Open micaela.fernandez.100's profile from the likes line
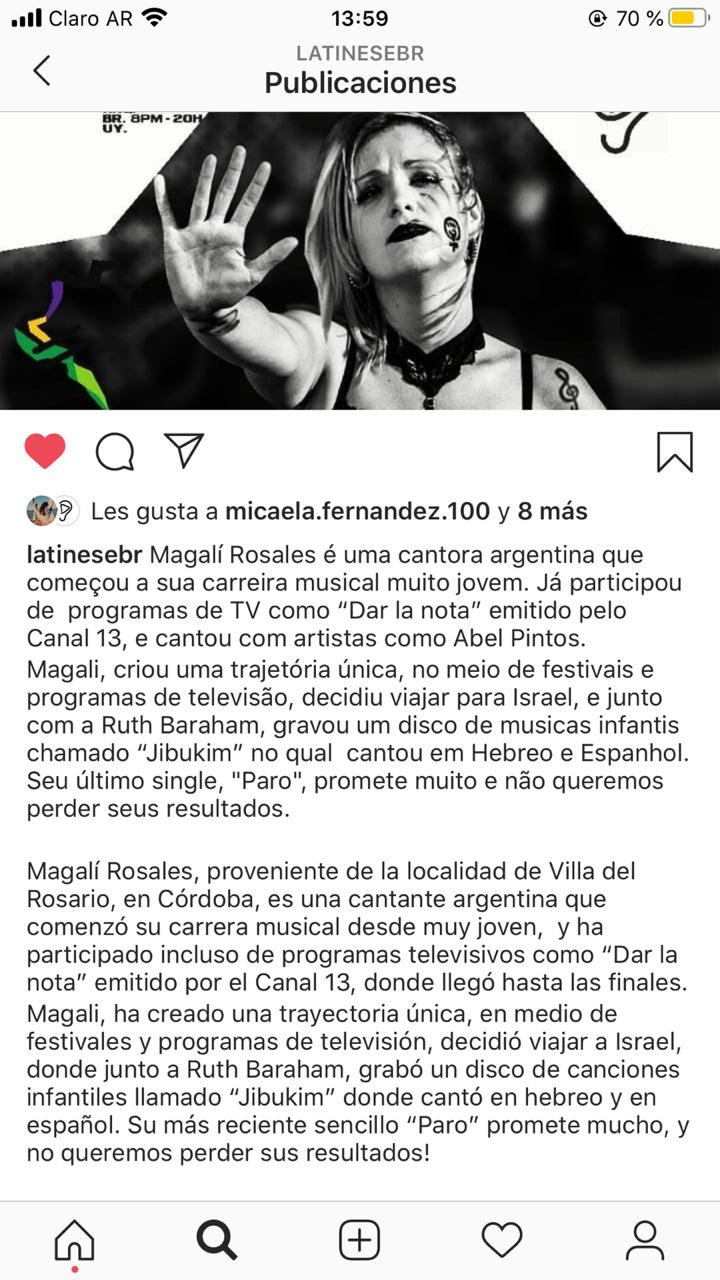The width and height of the screenshot is (720, 1280). pos(358,512)
